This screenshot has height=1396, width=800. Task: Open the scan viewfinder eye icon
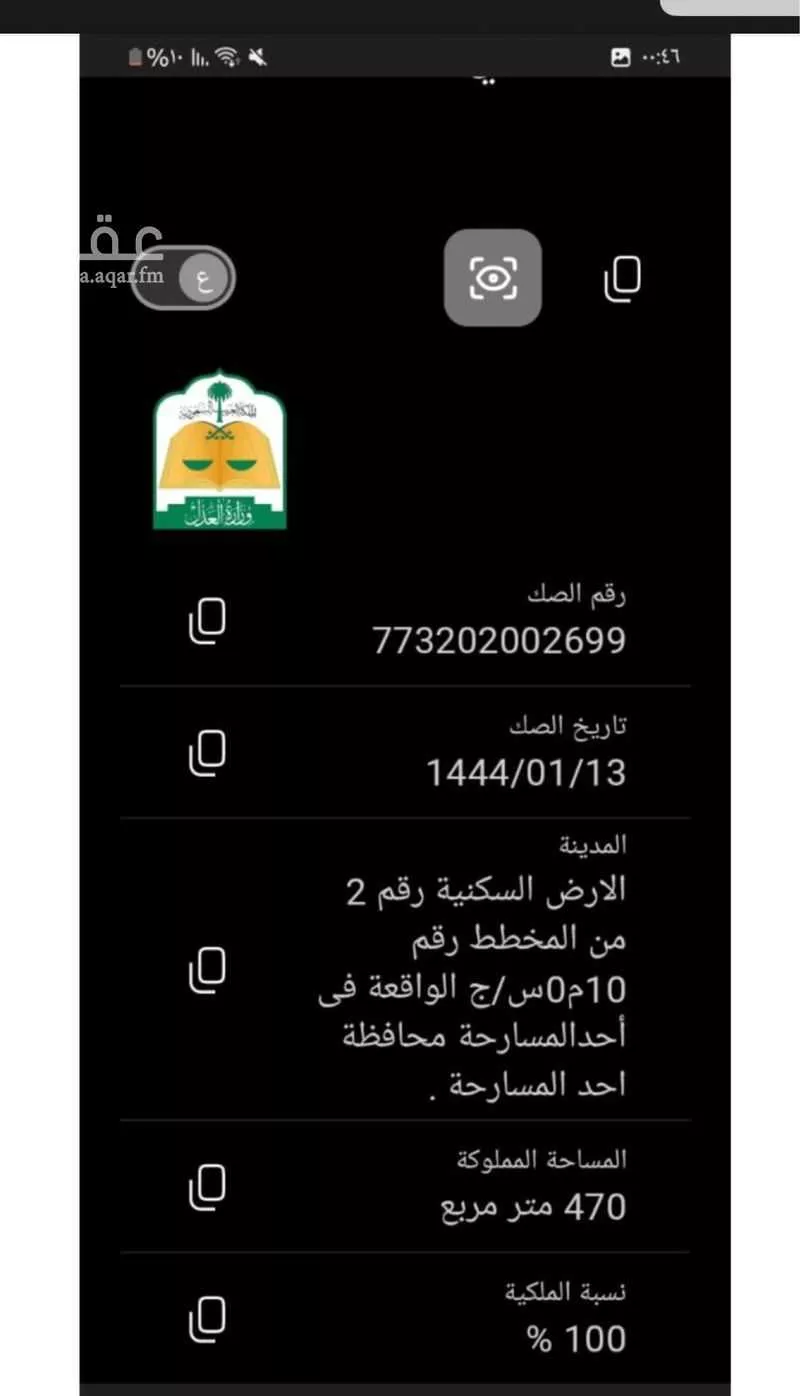pyautogui.click(x=493, y=278)
